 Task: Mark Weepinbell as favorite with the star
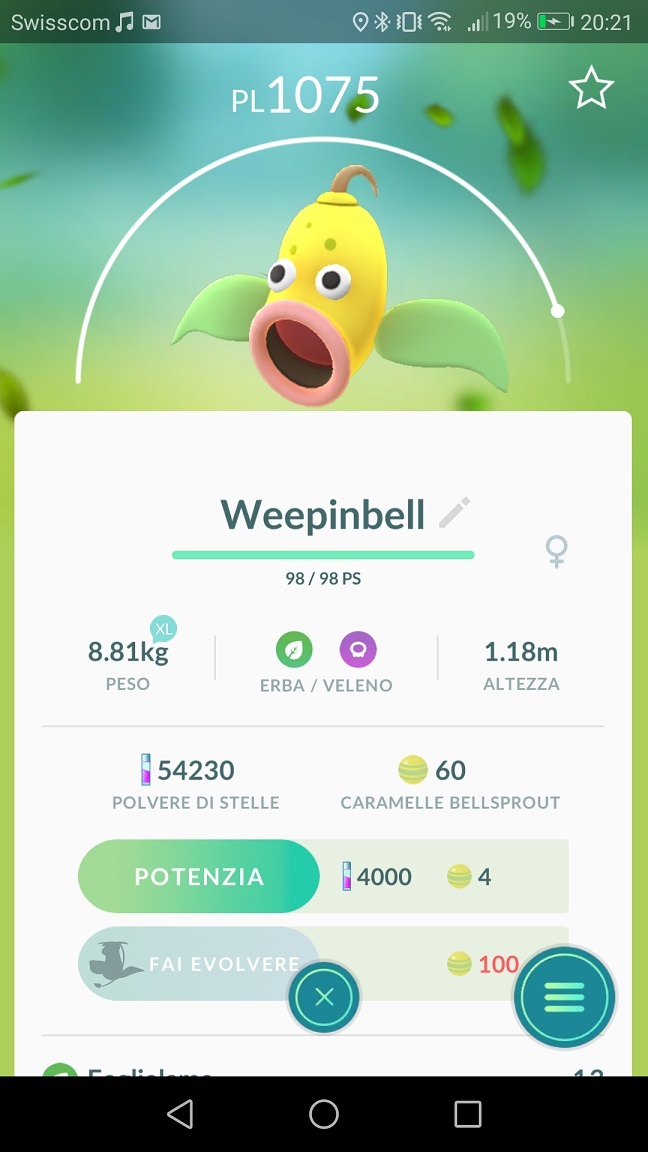[591, 89]
